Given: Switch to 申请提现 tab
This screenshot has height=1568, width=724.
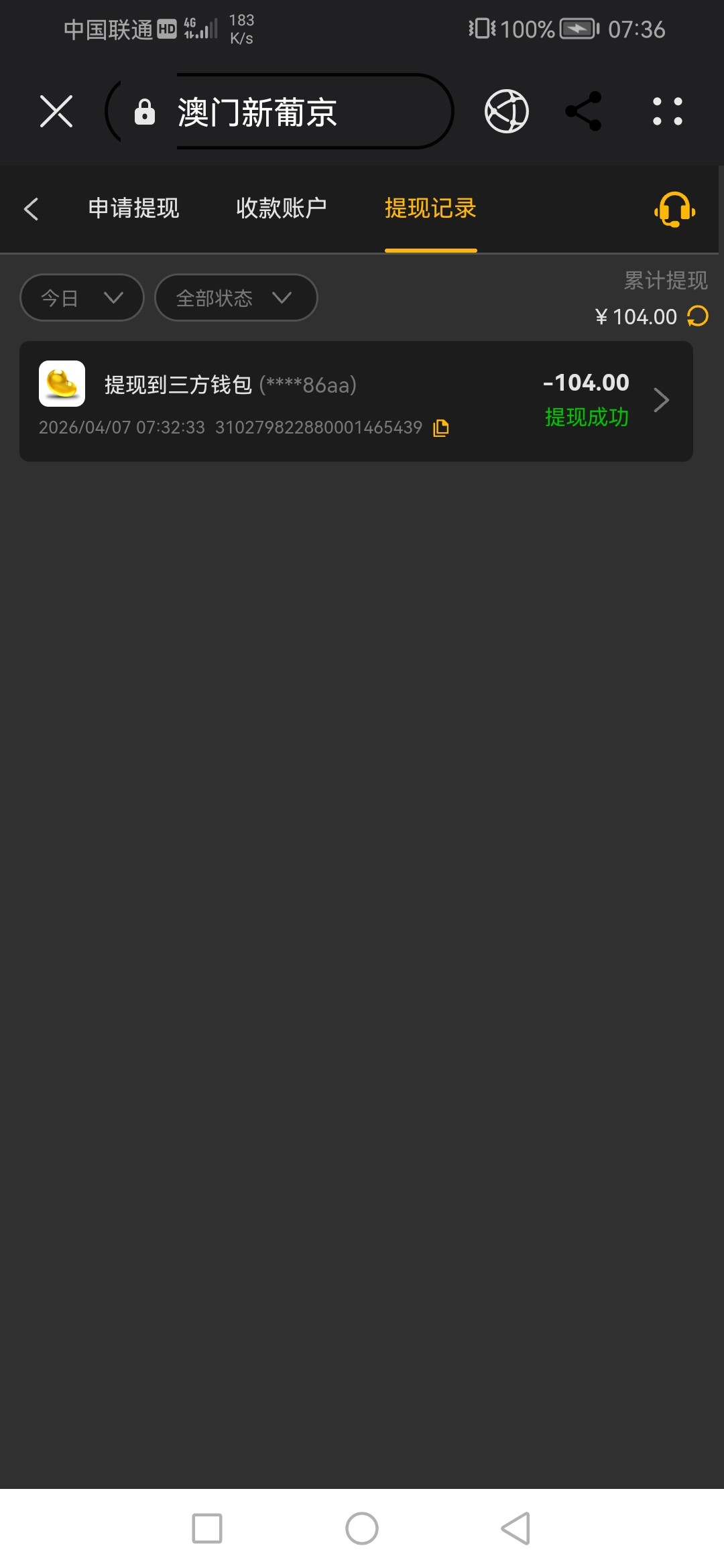Looking at the screenshot, I should pos(133,208).
